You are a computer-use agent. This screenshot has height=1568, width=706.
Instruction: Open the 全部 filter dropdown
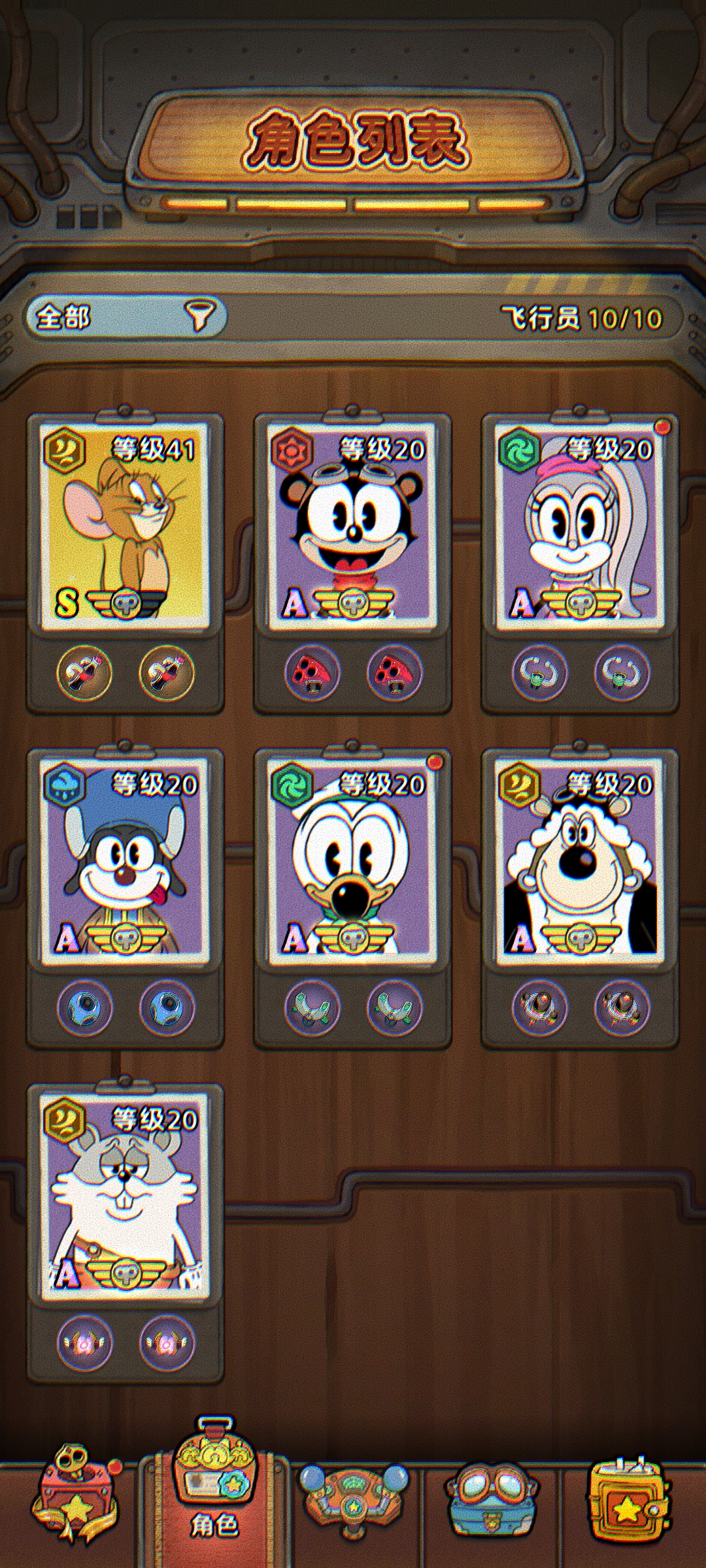click(x=126, y=317)
